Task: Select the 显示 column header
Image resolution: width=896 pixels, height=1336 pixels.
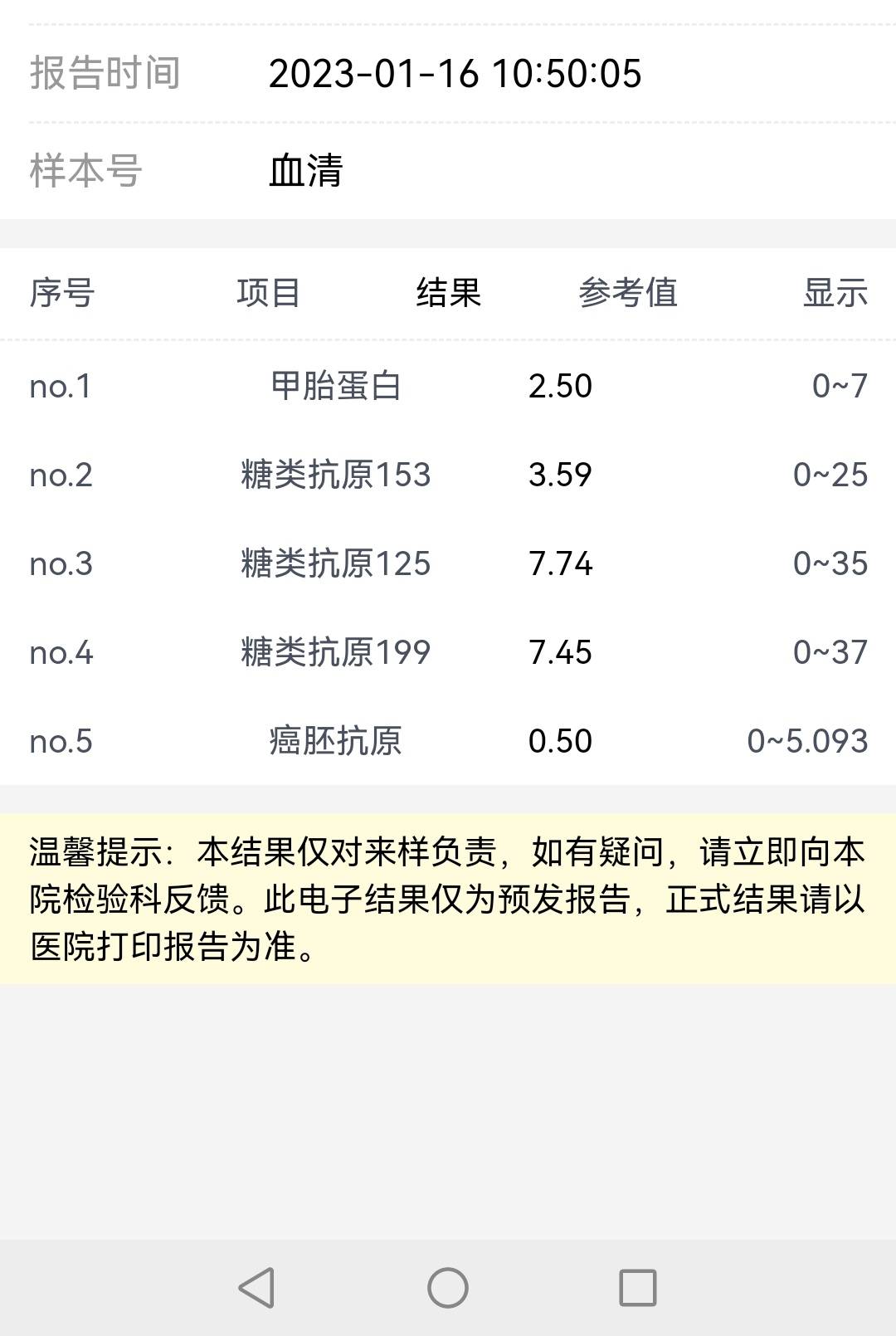Action: pyautogui.click(x=834, y=292)
